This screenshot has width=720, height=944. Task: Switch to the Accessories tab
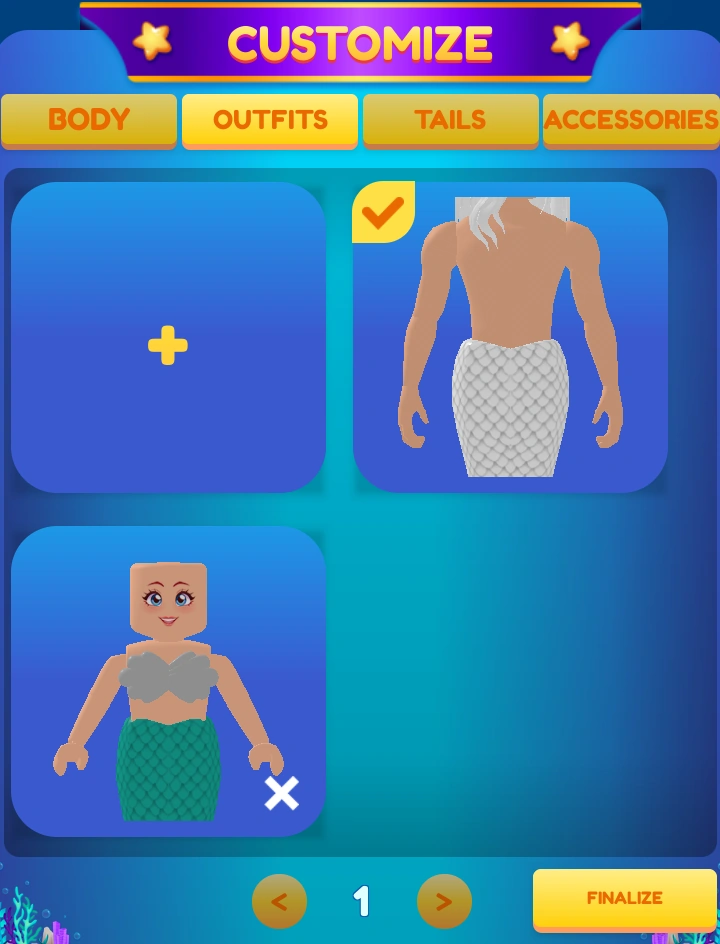[x=631, y=120]
